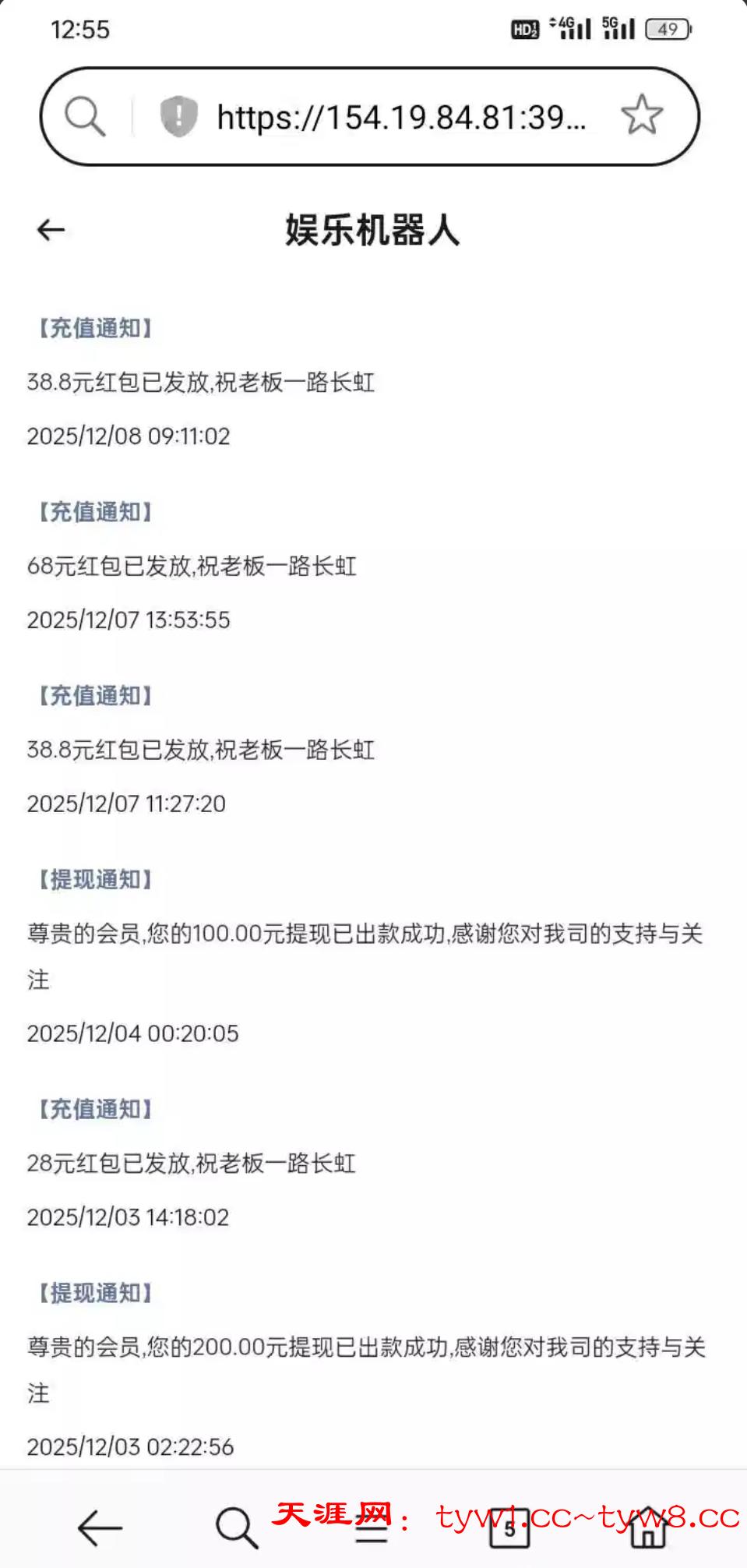Open search from the bottom toolbar
The image size is (747, 1568).
pyautogui.click(x=237, y=1527)
